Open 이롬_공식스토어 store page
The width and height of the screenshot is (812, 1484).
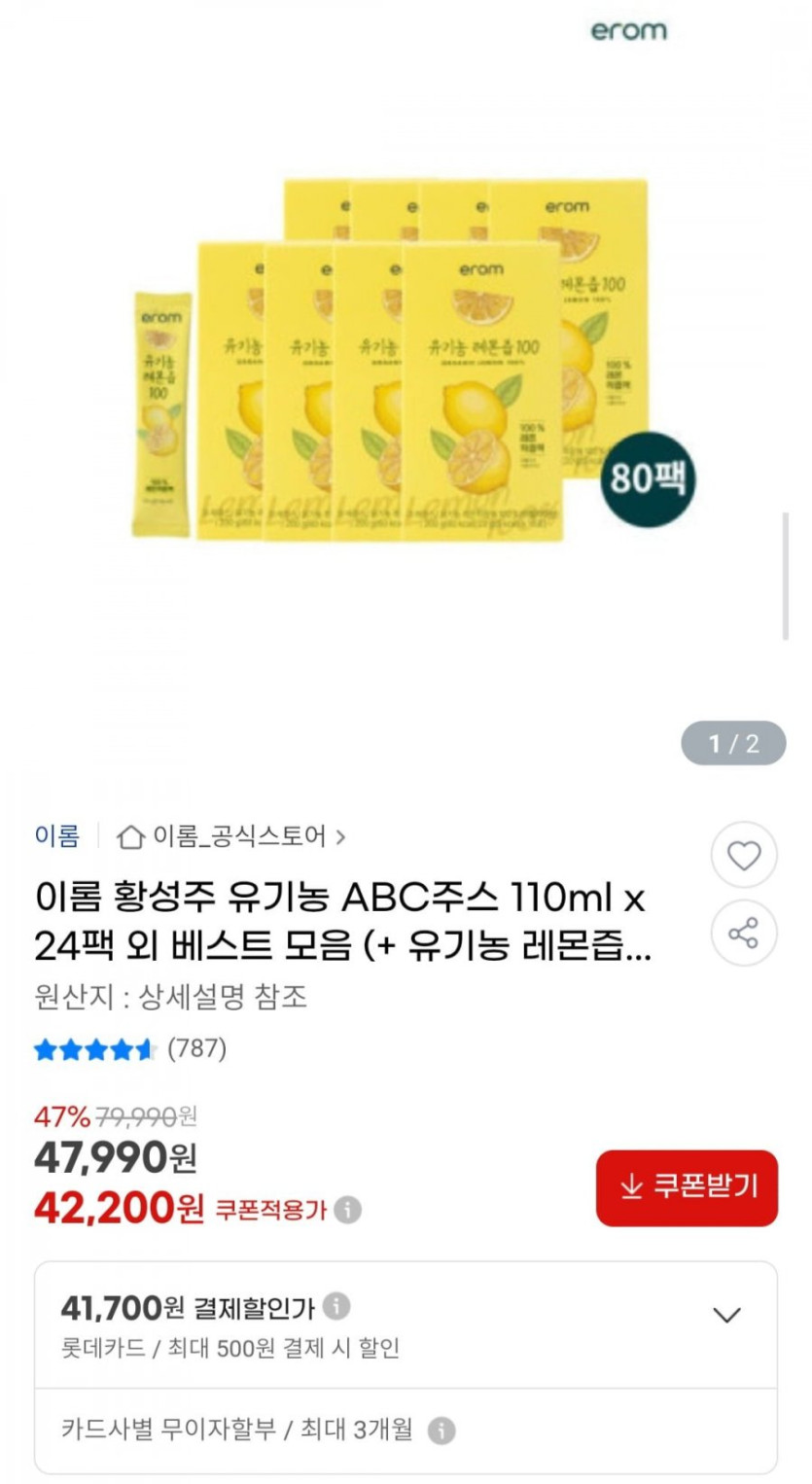click(x=231, y=835)
